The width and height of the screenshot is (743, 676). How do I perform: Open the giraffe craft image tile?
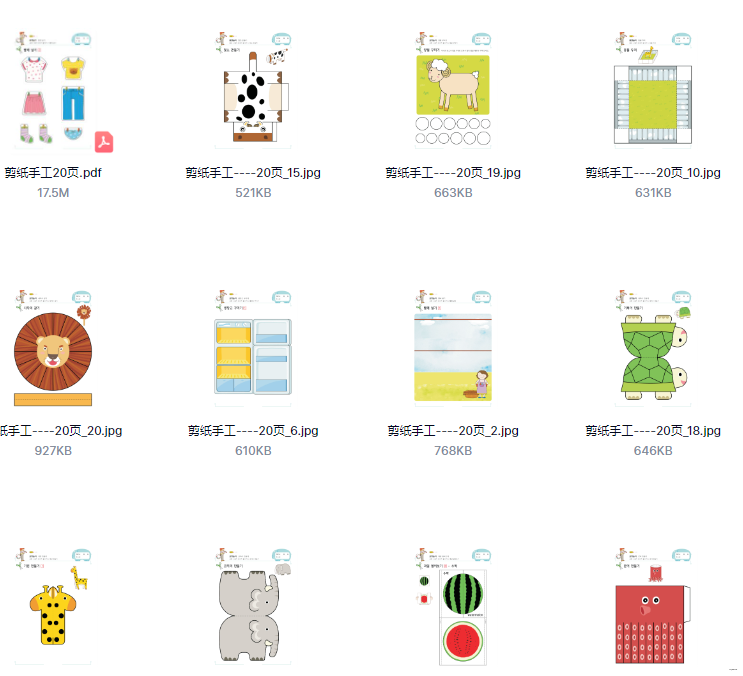click(x=53, y=606)
